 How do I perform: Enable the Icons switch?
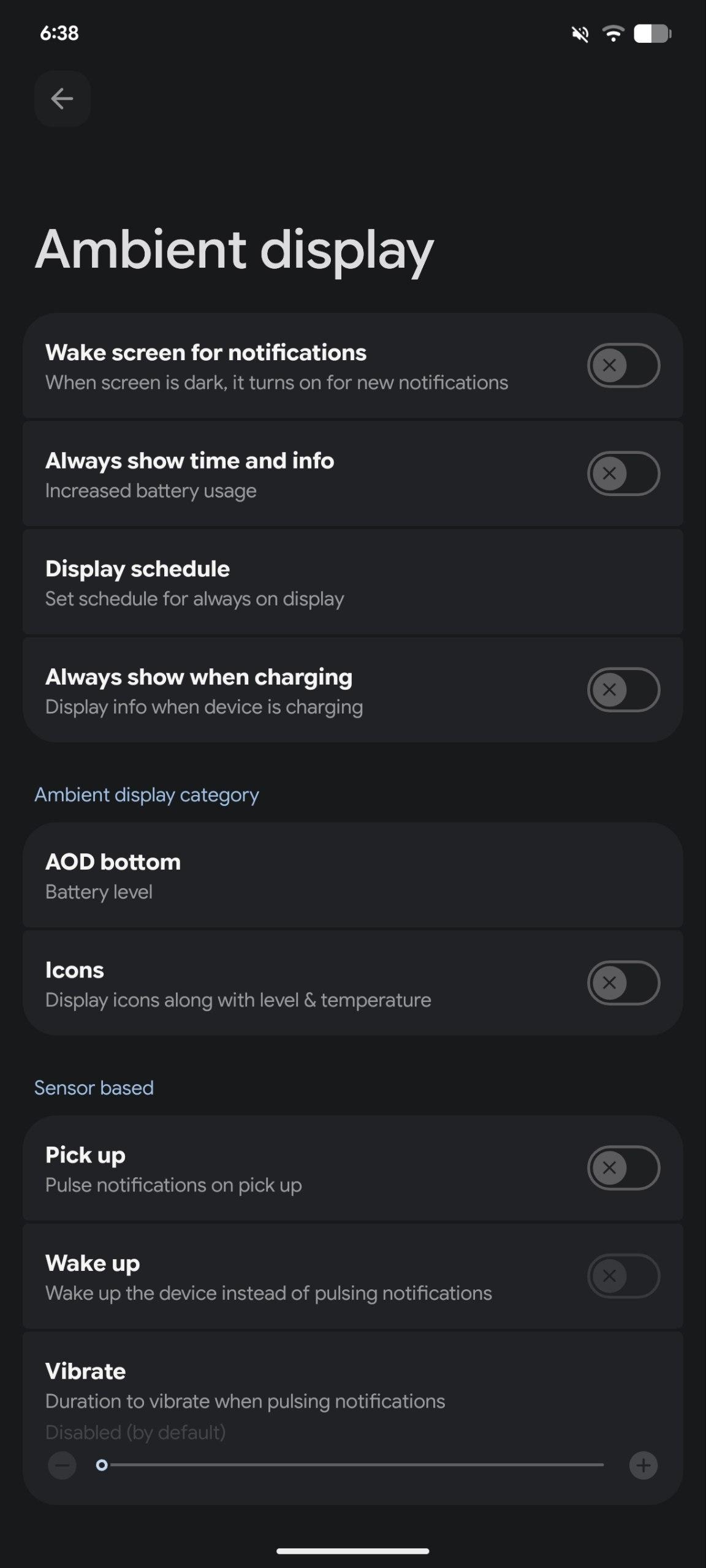[623, 983]
